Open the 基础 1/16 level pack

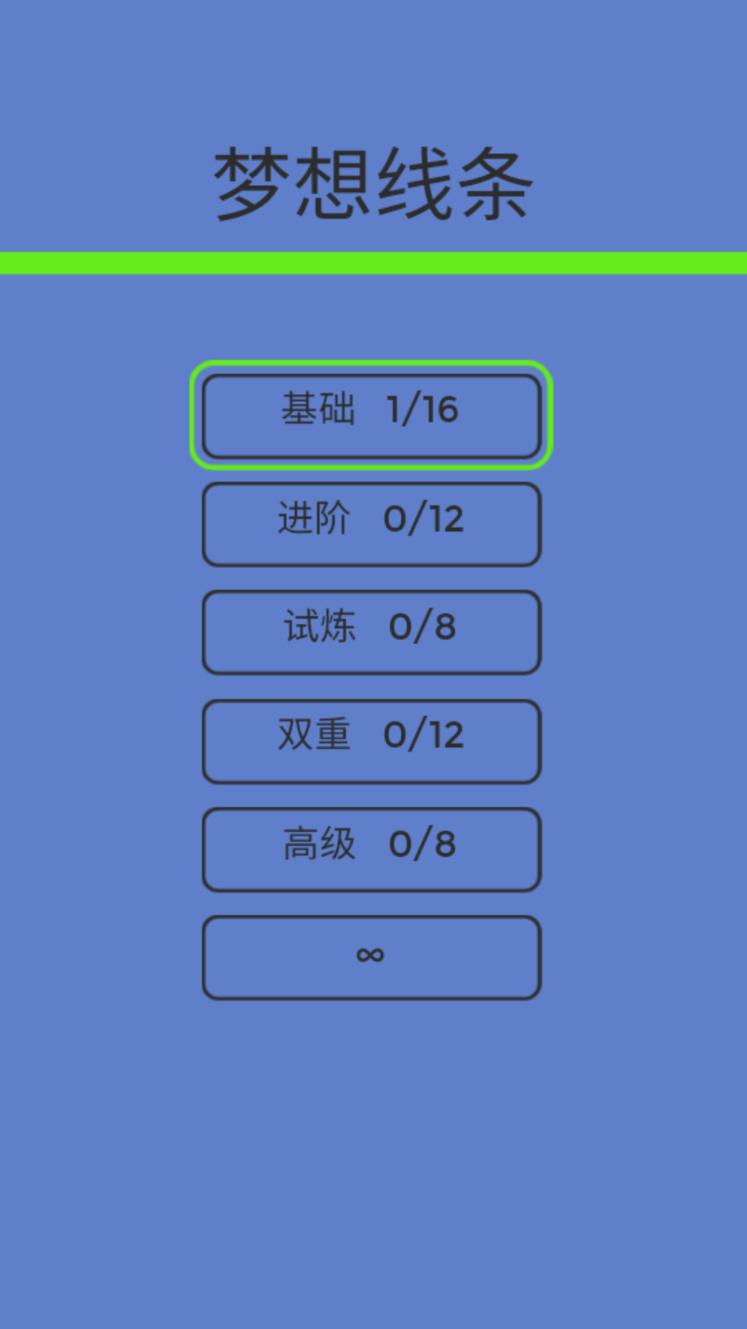[x=371, y=416]
